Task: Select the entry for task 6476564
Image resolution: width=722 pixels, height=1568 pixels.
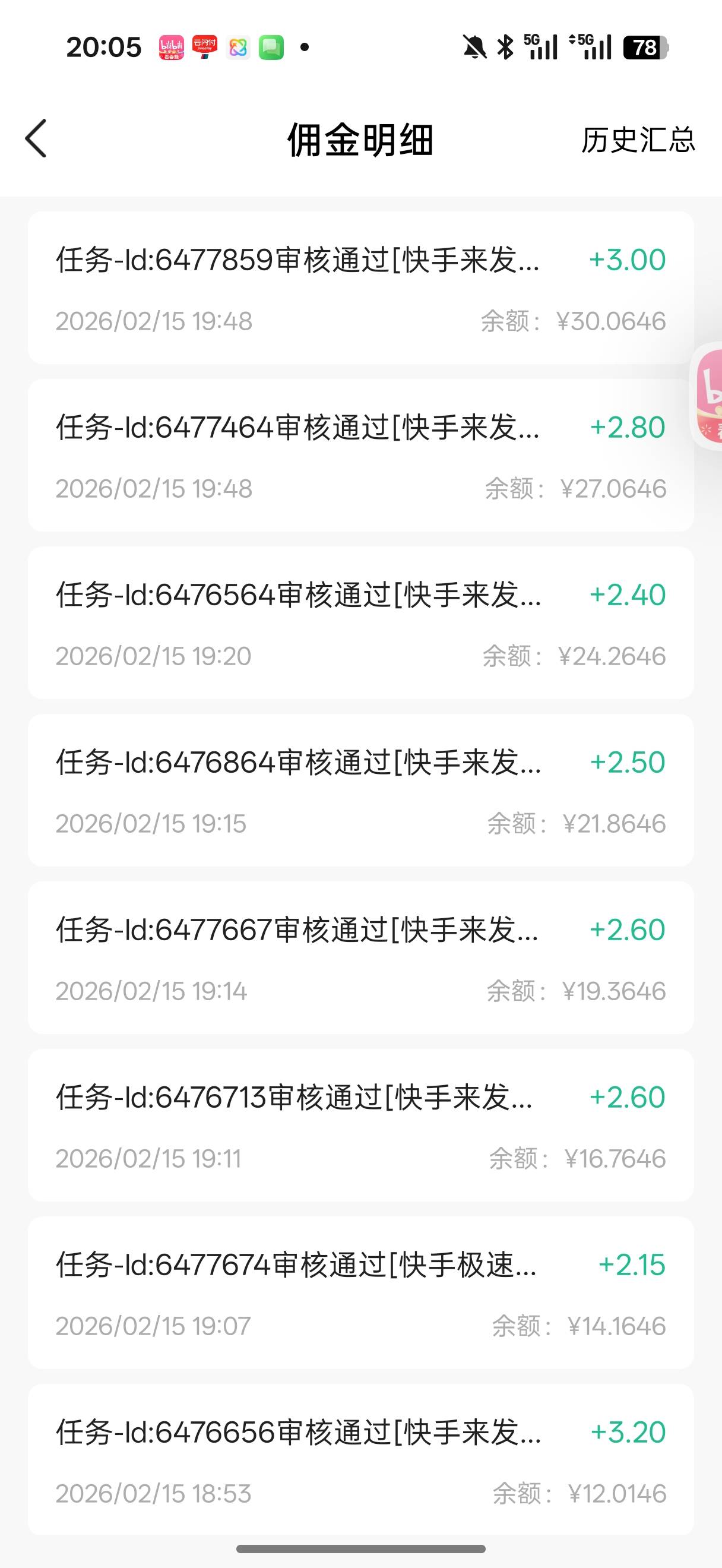Action: 360,622
